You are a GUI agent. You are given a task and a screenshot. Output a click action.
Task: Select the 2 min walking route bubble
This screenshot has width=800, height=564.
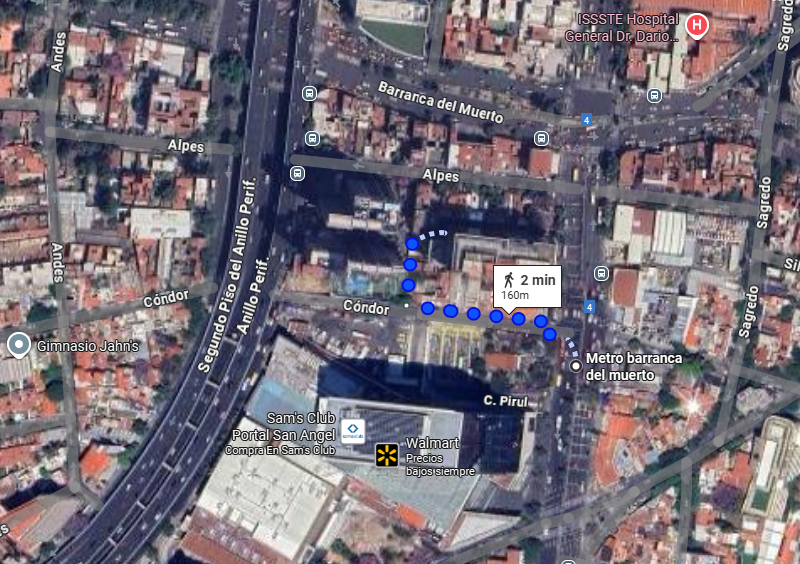pyautogui.click(x=527, y=287)
